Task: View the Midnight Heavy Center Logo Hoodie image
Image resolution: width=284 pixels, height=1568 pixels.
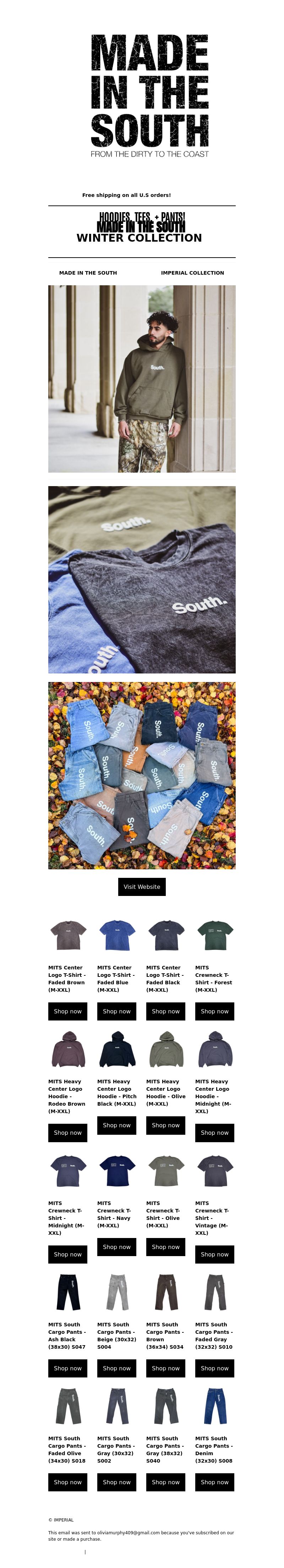Action: (214, 1049)
